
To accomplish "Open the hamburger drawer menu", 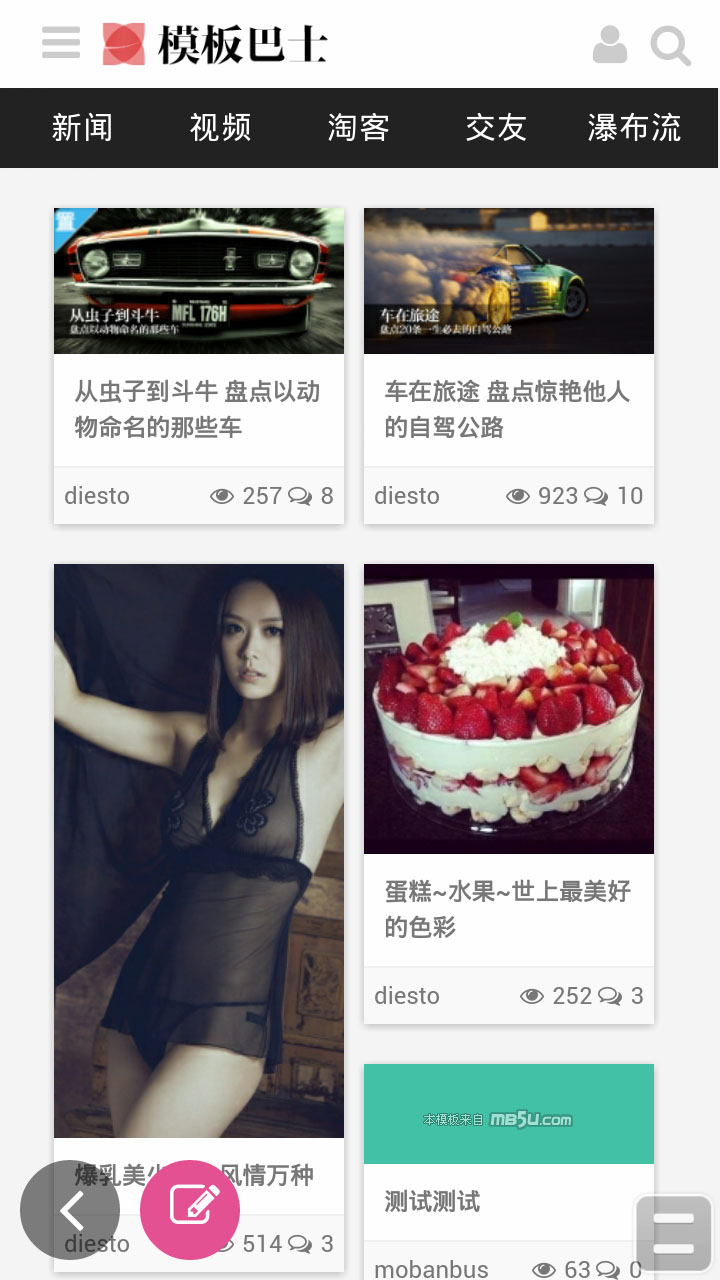I will click(x=61, y=44).
